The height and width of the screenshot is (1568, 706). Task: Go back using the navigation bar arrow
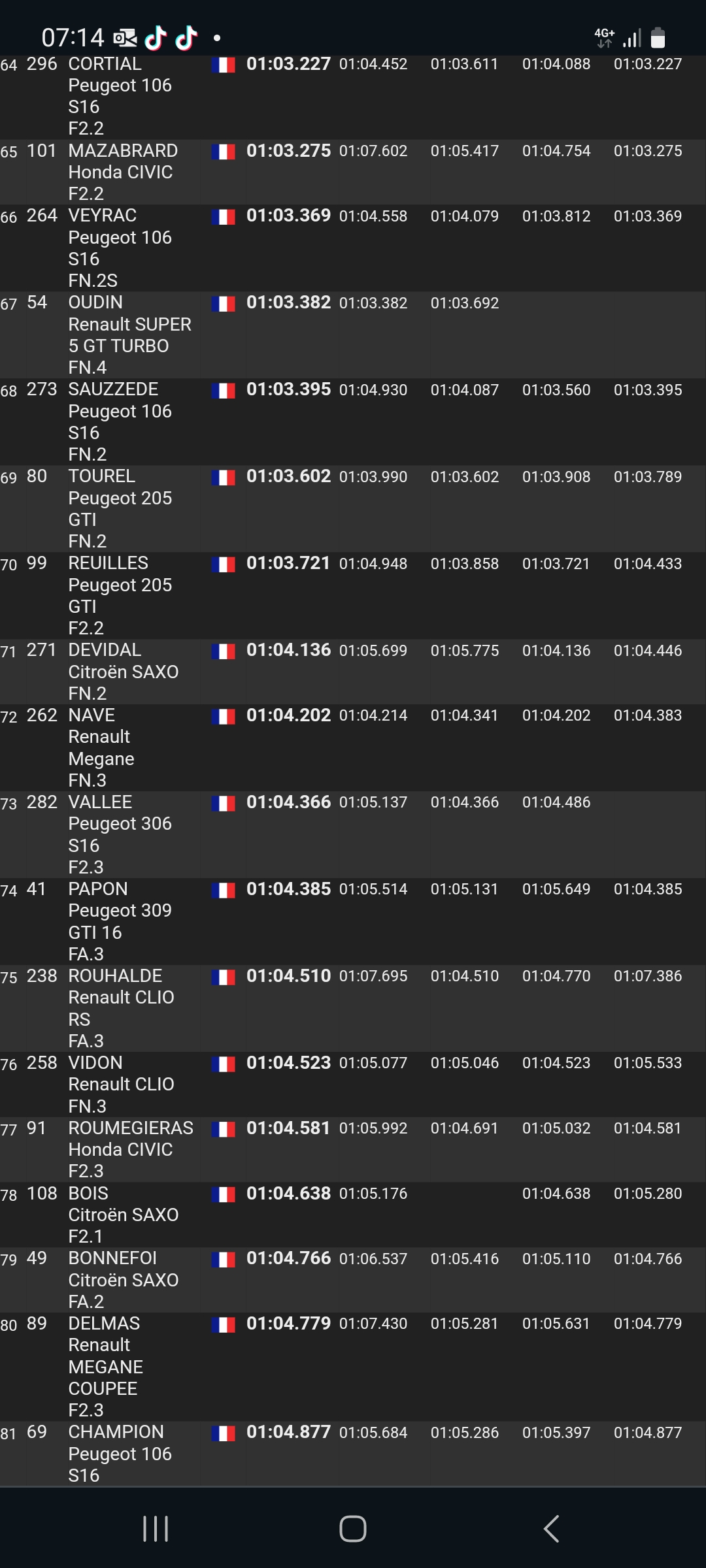(x=551, y=1529)
